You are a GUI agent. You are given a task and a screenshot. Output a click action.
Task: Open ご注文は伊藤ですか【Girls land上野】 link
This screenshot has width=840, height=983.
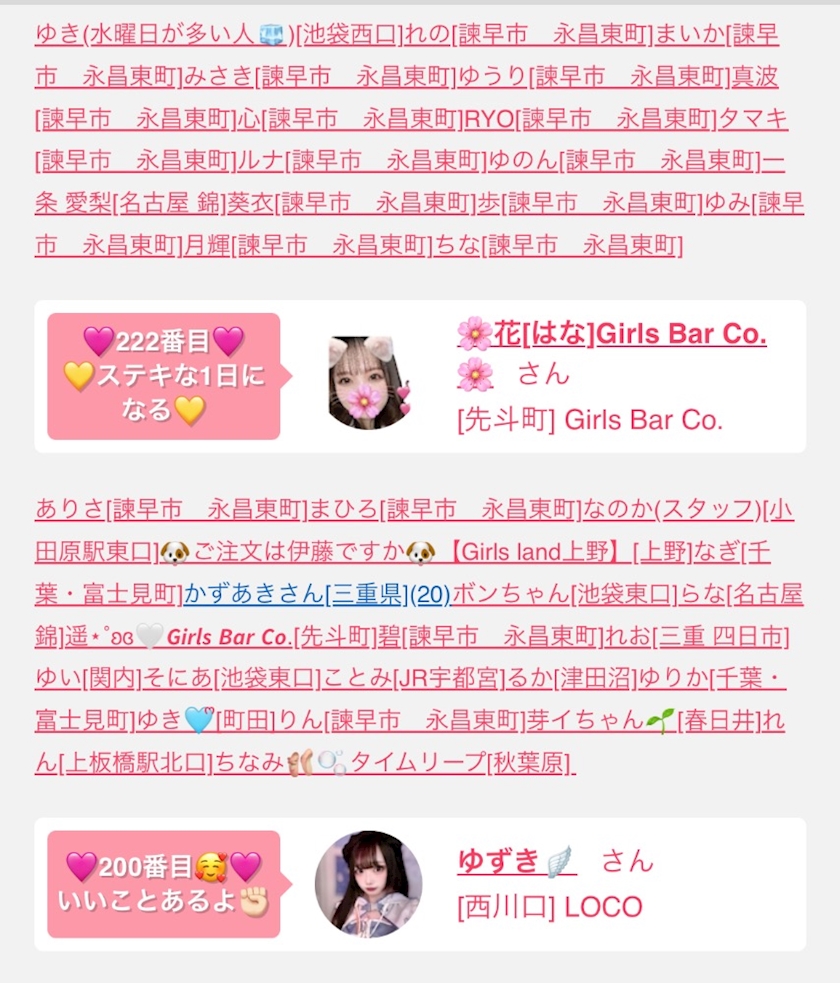coord(400,552)
